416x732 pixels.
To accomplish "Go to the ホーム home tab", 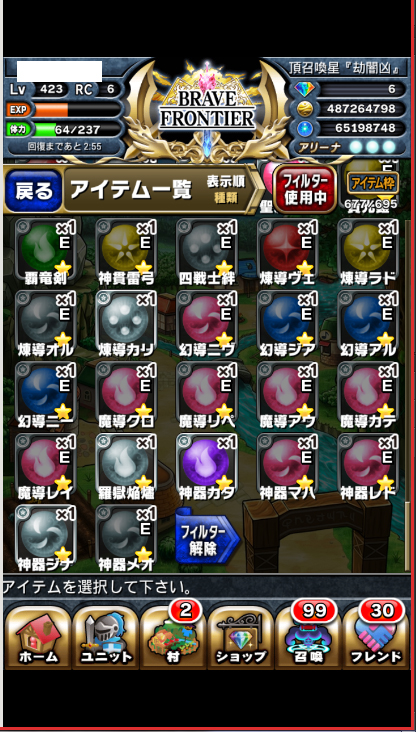I will pyautogui.click(x=38, y=637).
